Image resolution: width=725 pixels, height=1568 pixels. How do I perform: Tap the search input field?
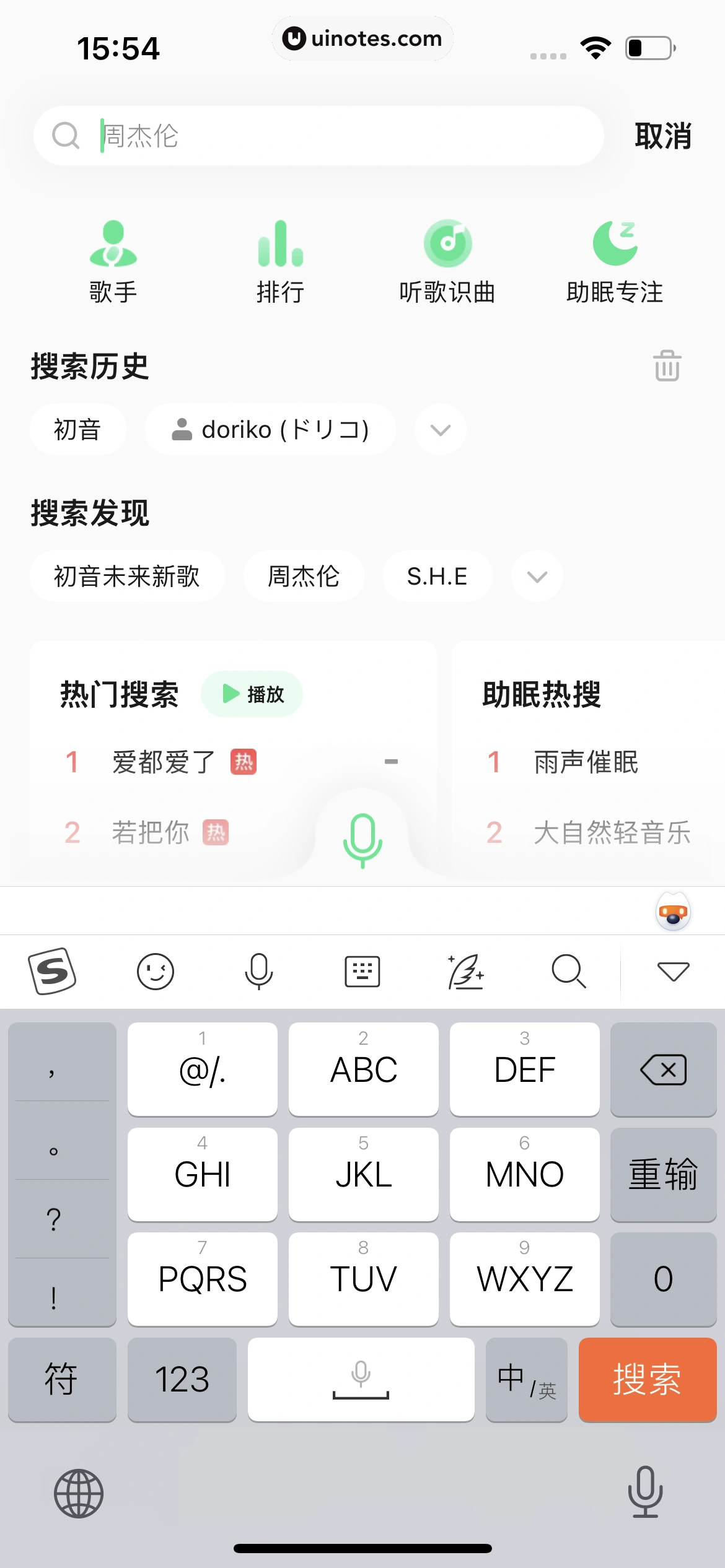pyautogui.click(x=310, y=136)
